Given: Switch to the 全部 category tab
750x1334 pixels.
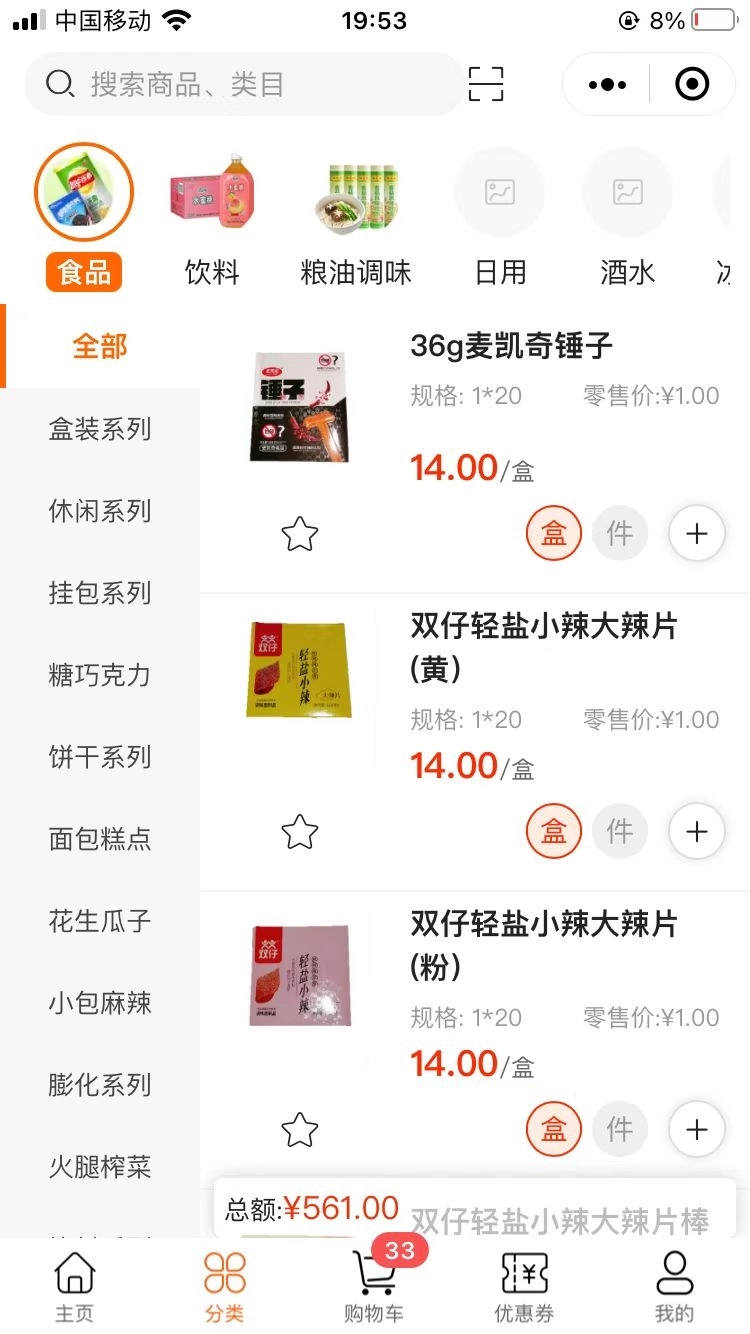Looking at the screenshot, I should 97,345.
